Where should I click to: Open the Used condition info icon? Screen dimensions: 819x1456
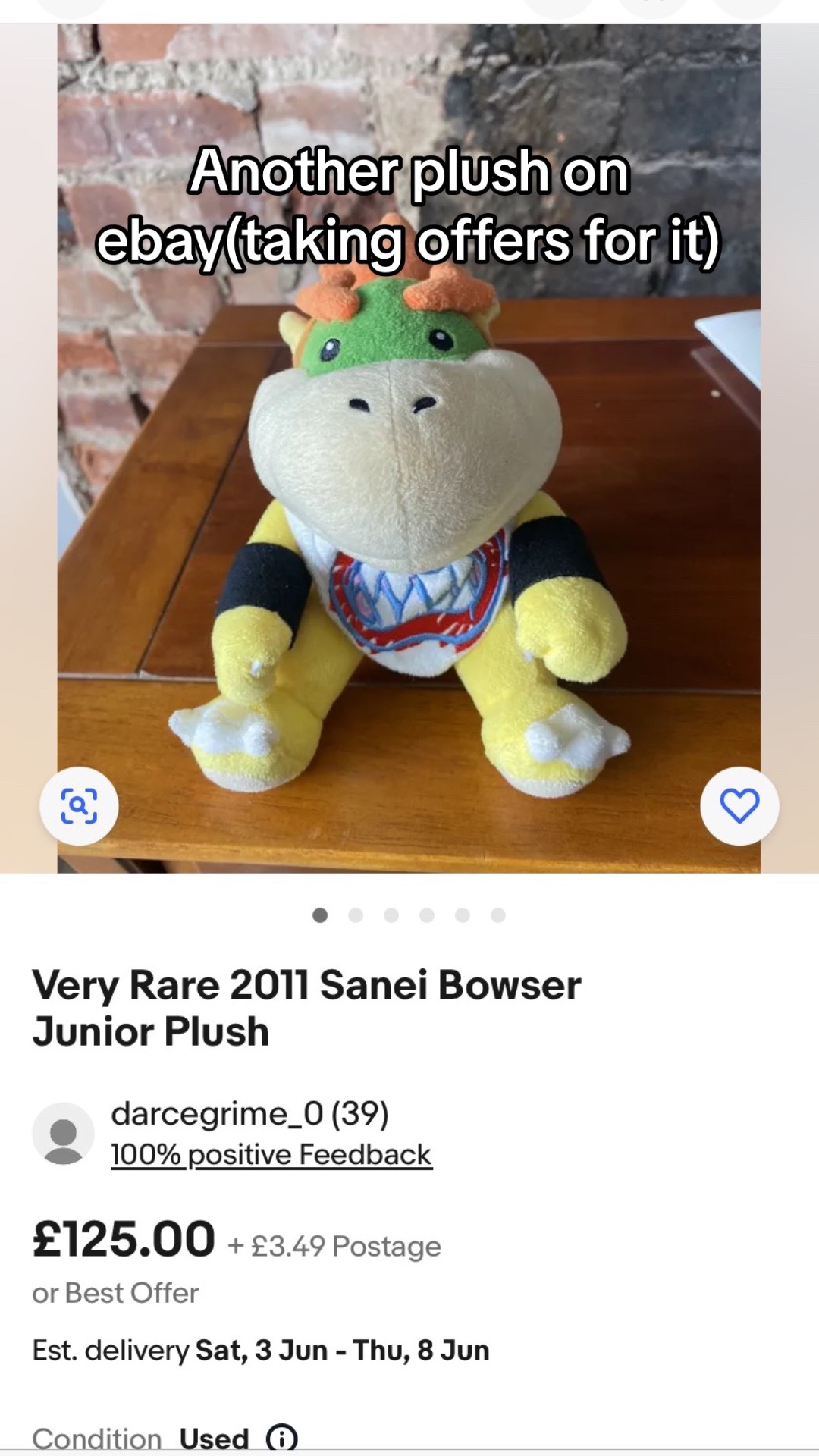tap(282, 1437)
